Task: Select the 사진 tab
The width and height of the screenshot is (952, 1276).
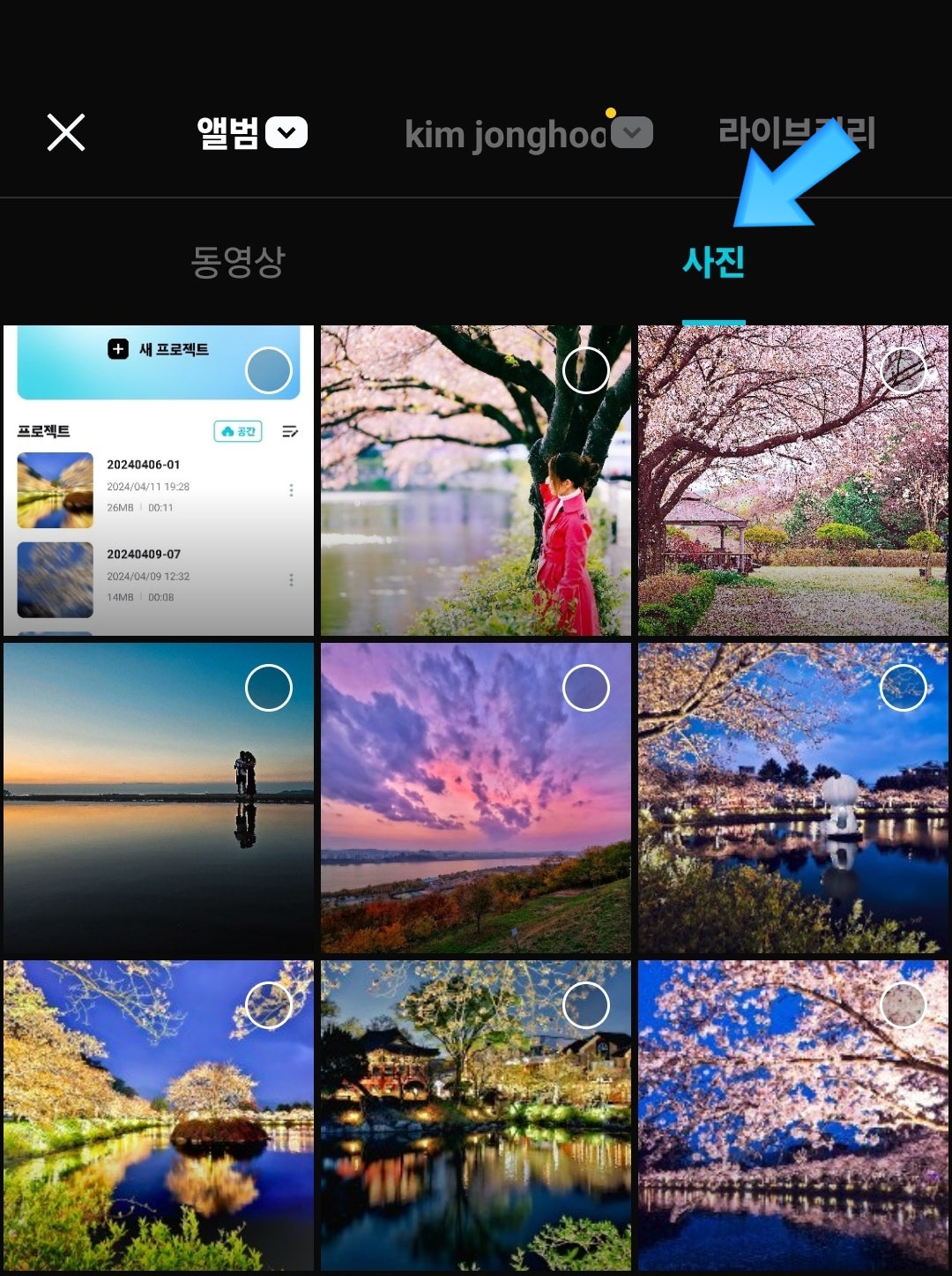Action: (713, 262)
